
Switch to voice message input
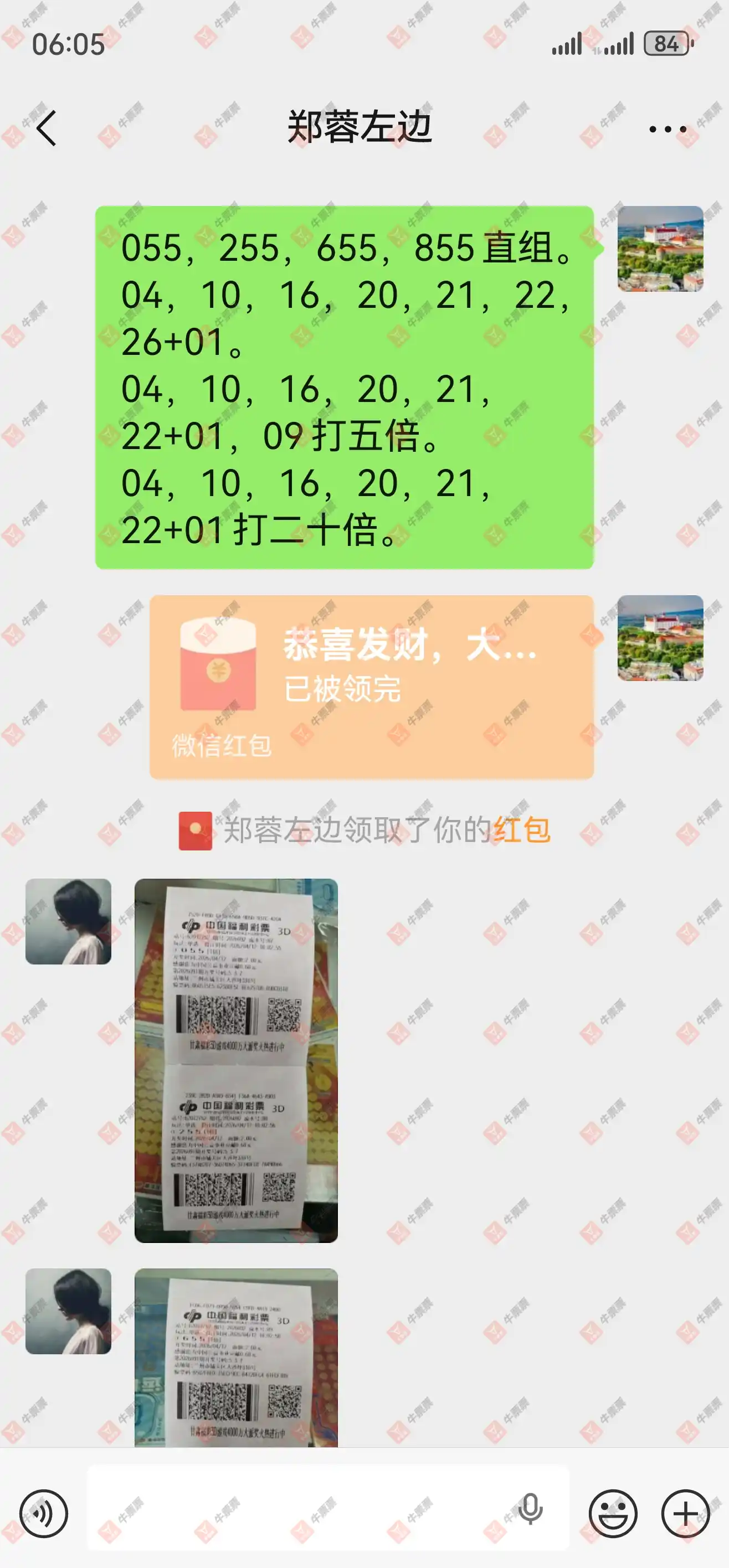pos(44,1513)
